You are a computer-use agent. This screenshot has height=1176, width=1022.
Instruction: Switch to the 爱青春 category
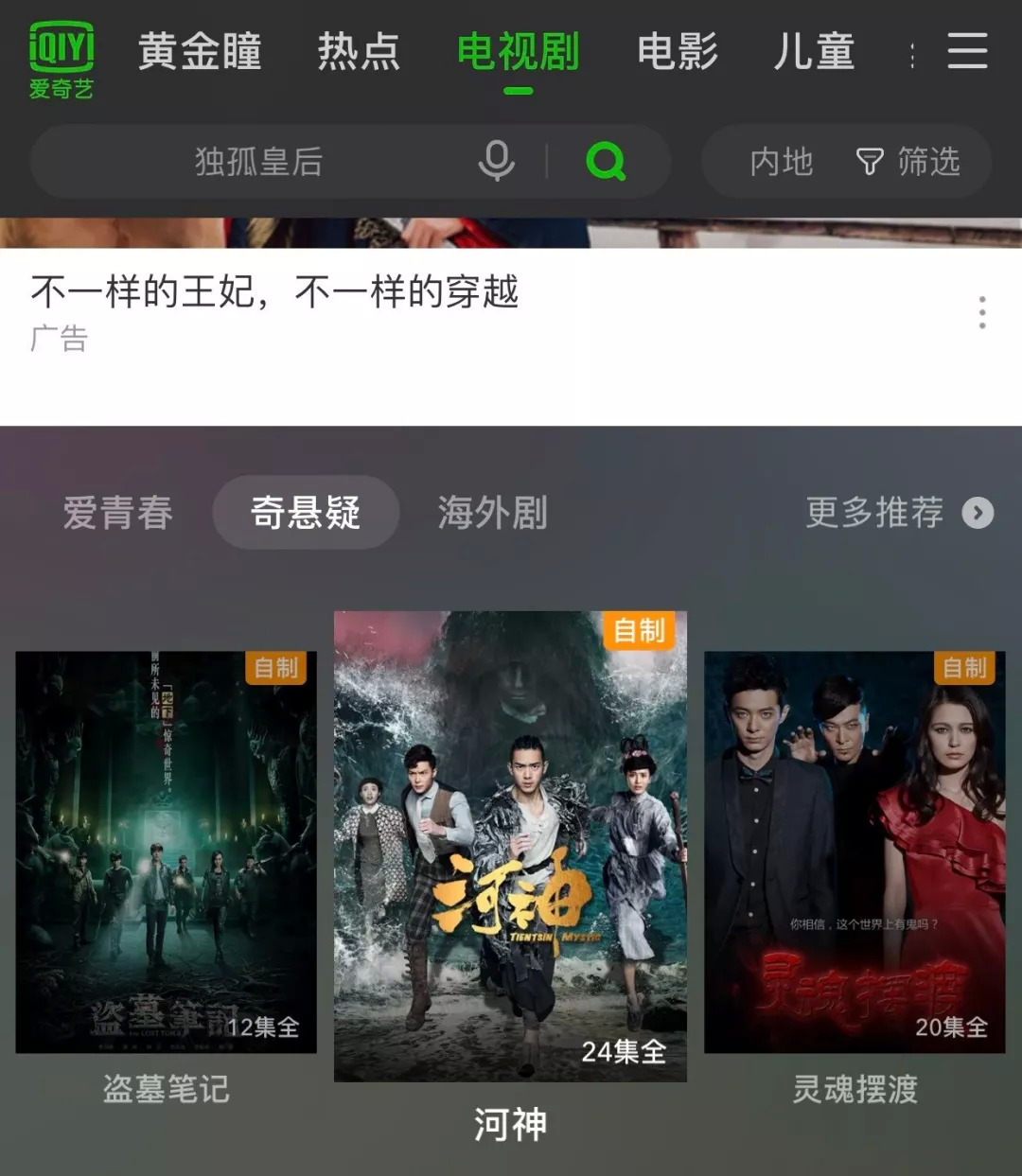pos(118,513)
